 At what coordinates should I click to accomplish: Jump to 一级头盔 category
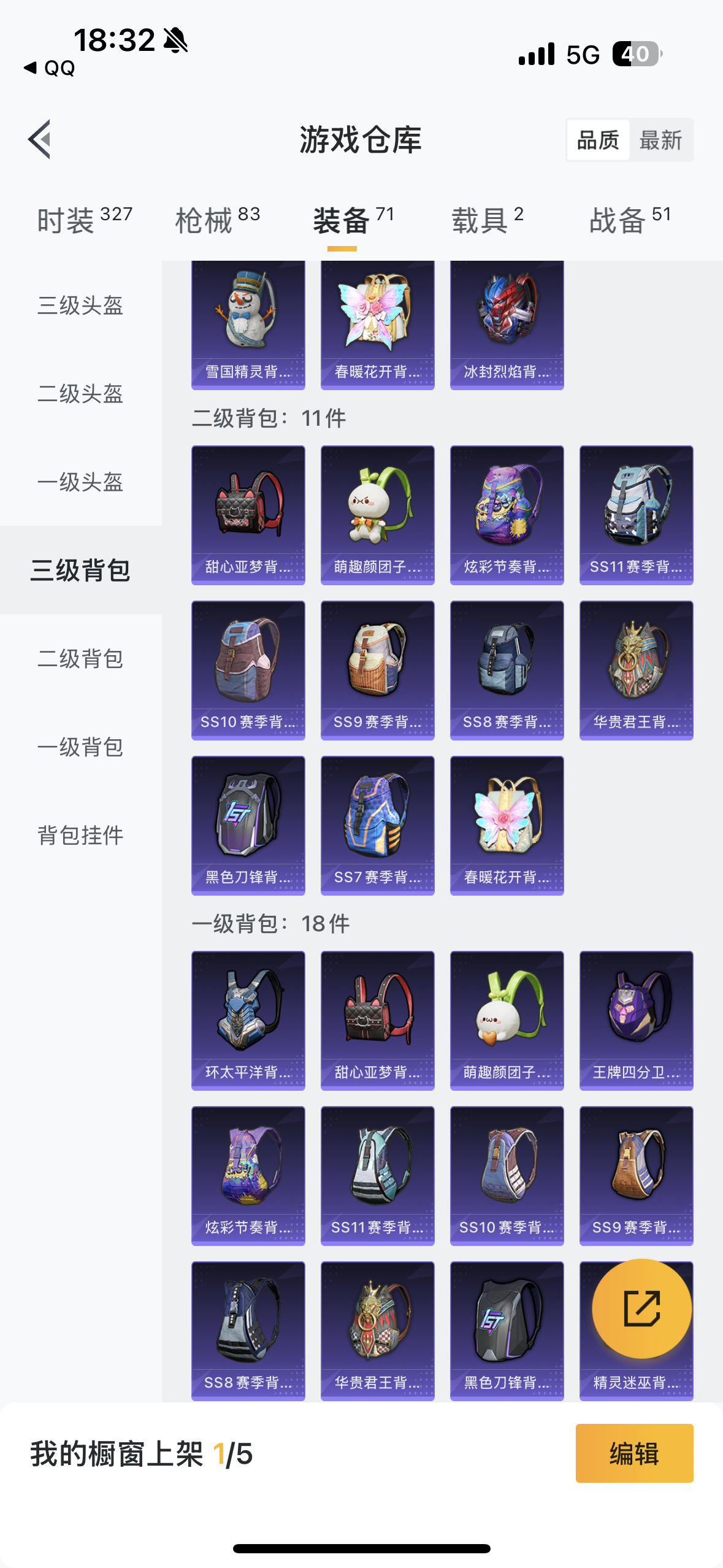pos(80,482)
